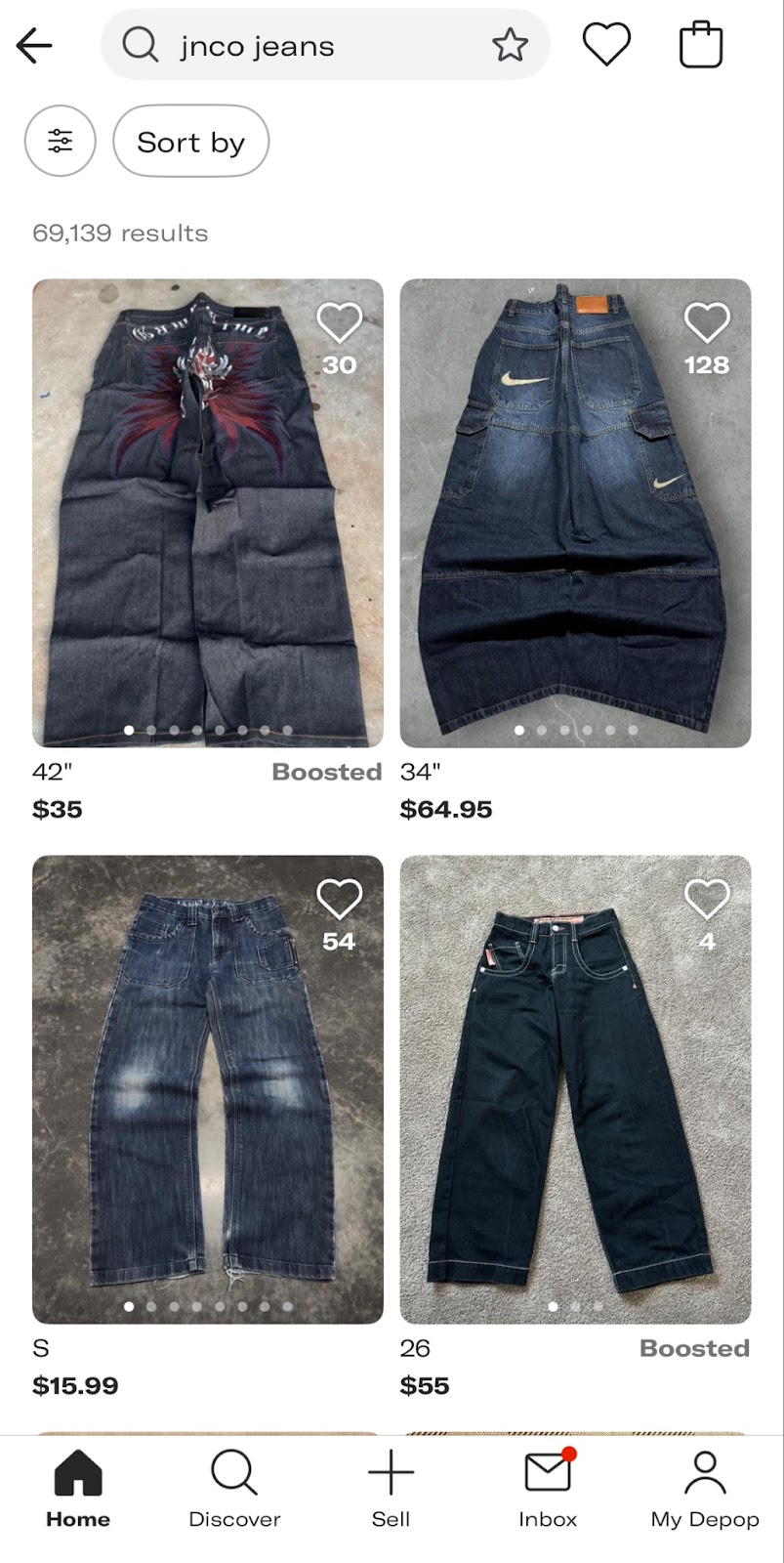Select the Sell tab

[391, 1489]
